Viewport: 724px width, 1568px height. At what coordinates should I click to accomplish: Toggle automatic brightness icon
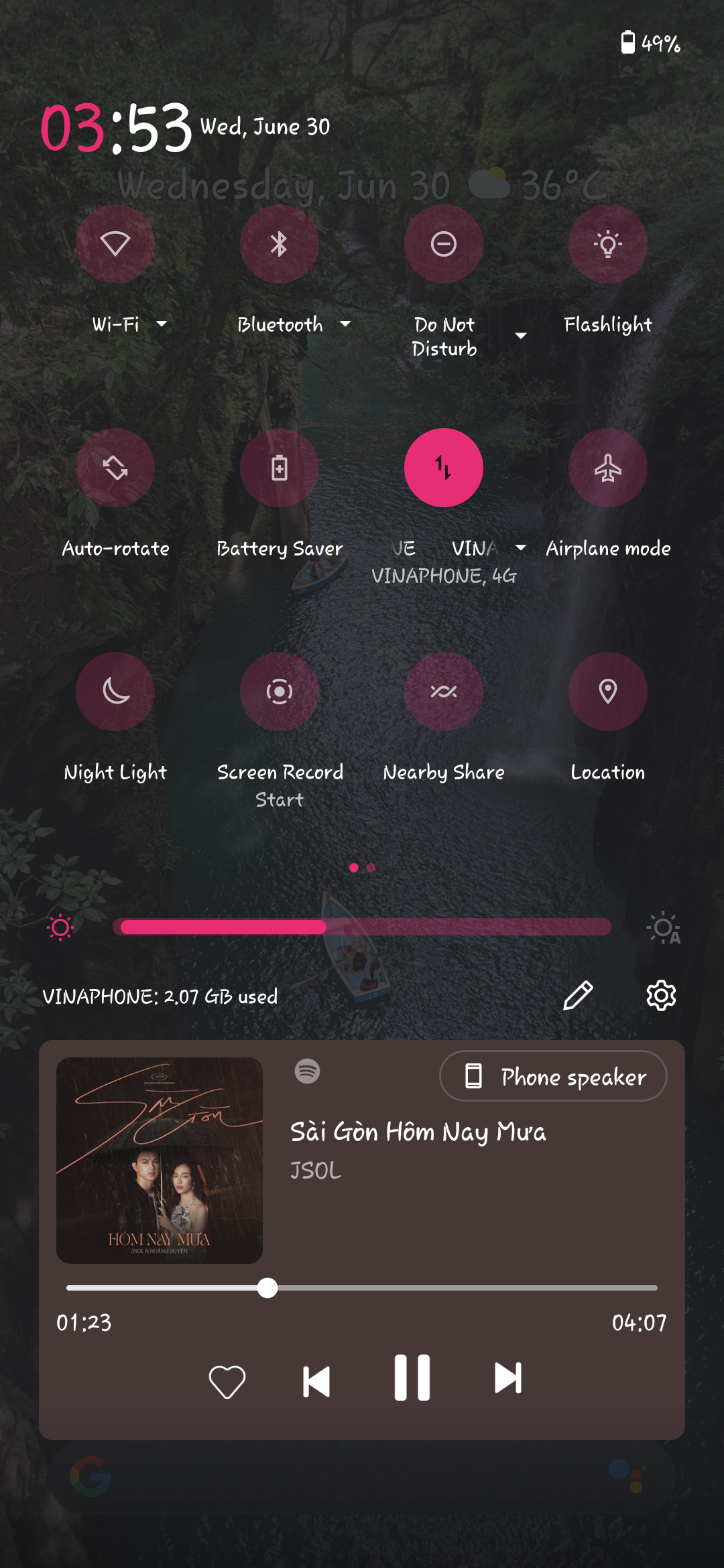(x=663, y=928)
